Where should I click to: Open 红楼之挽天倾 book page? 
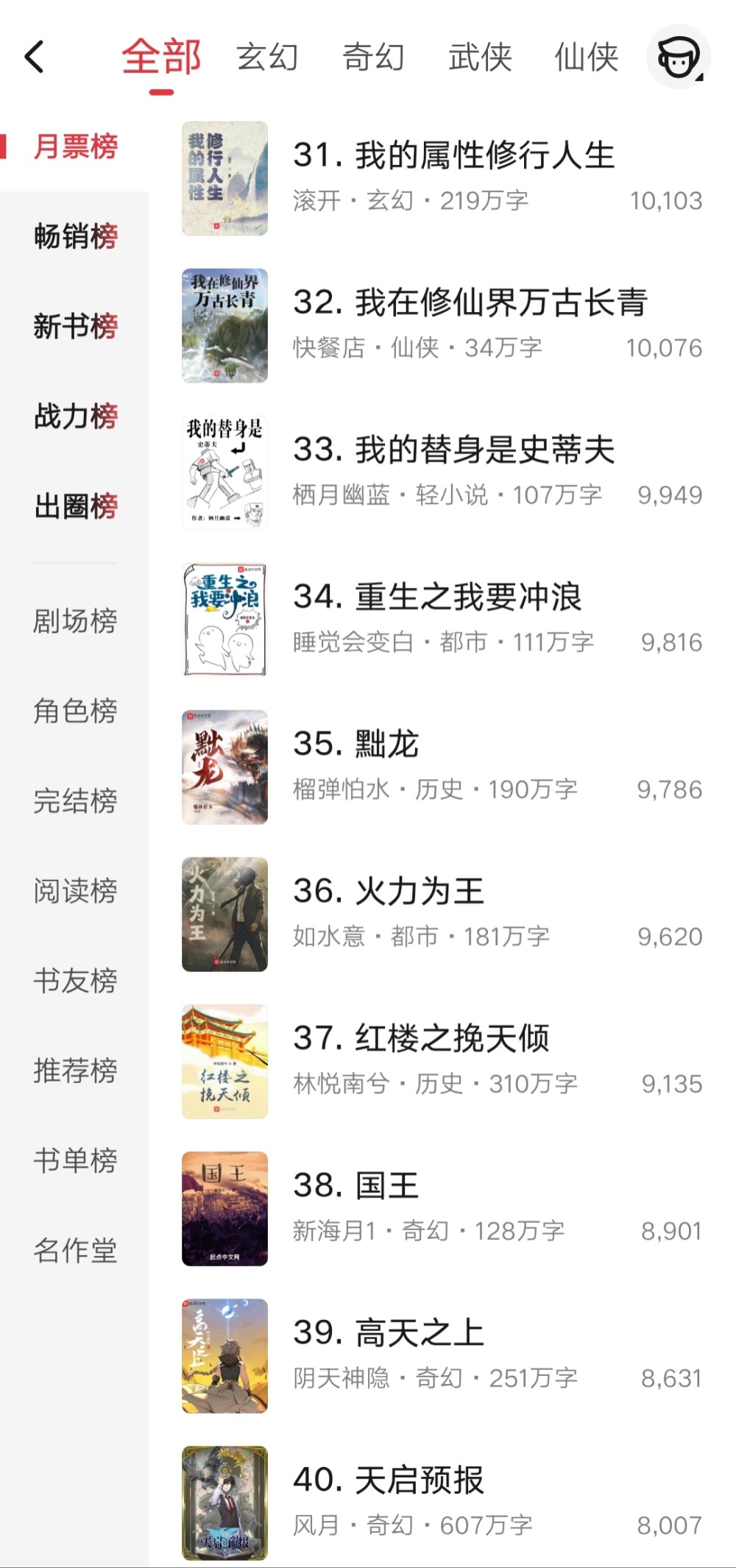(421, 1039)
